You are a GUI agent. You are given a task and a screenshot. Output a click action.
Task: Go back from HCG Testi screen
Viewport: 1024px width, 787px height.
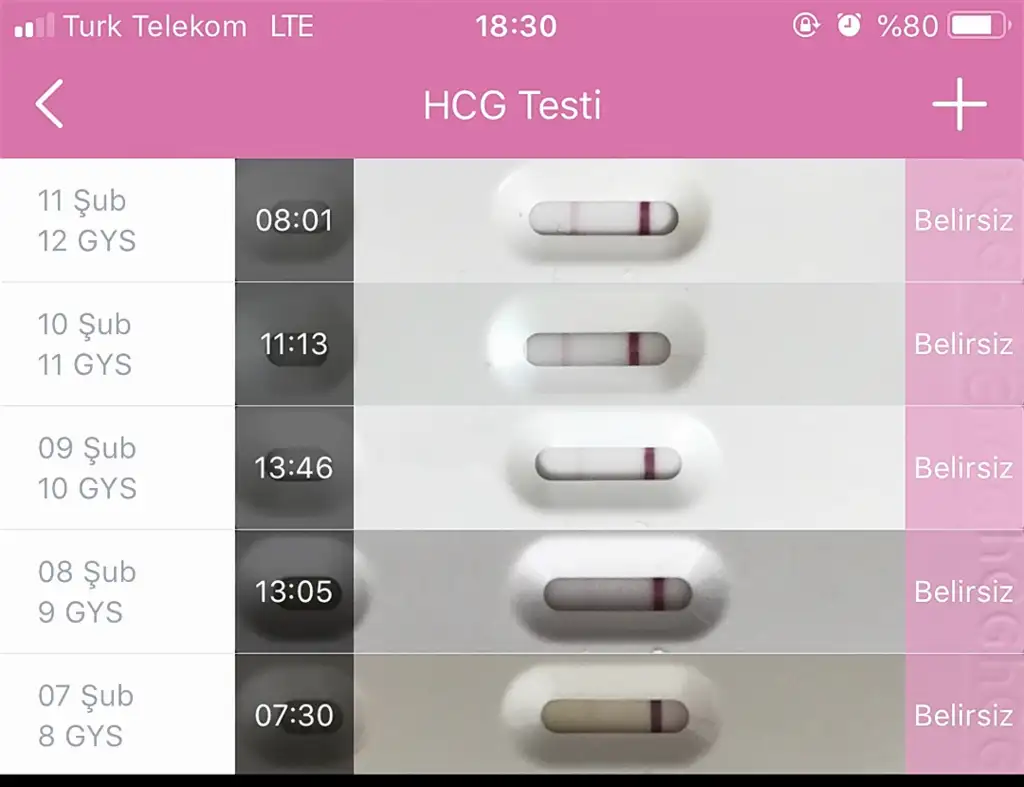click(49, 105)
